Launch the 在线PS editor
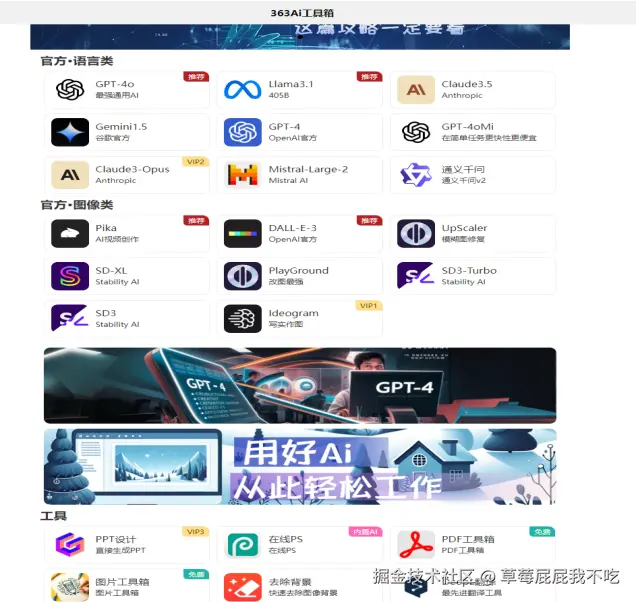Image resolution: width=636 pixels, height=602 pixels. 300,545
